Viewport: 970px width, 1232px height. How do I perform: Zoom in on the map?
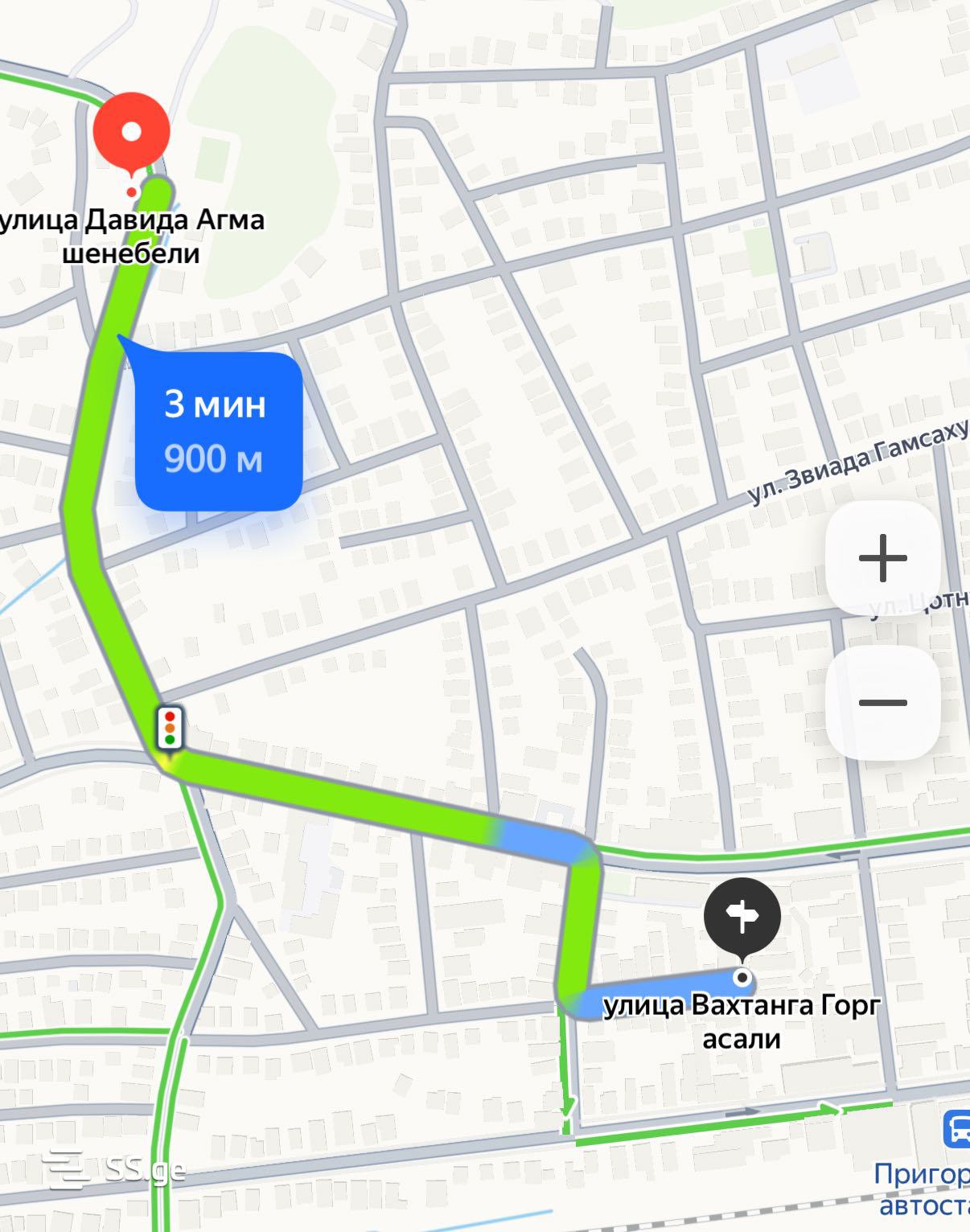882,557
